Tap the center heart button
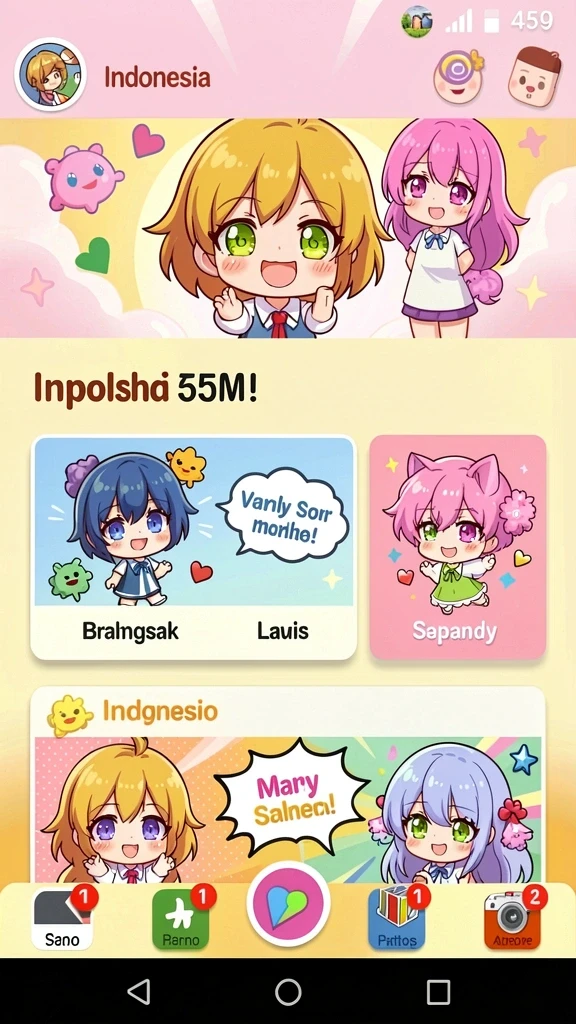Image resolution: width=576 pixels, height=1024 pixels. coord(288,904)
